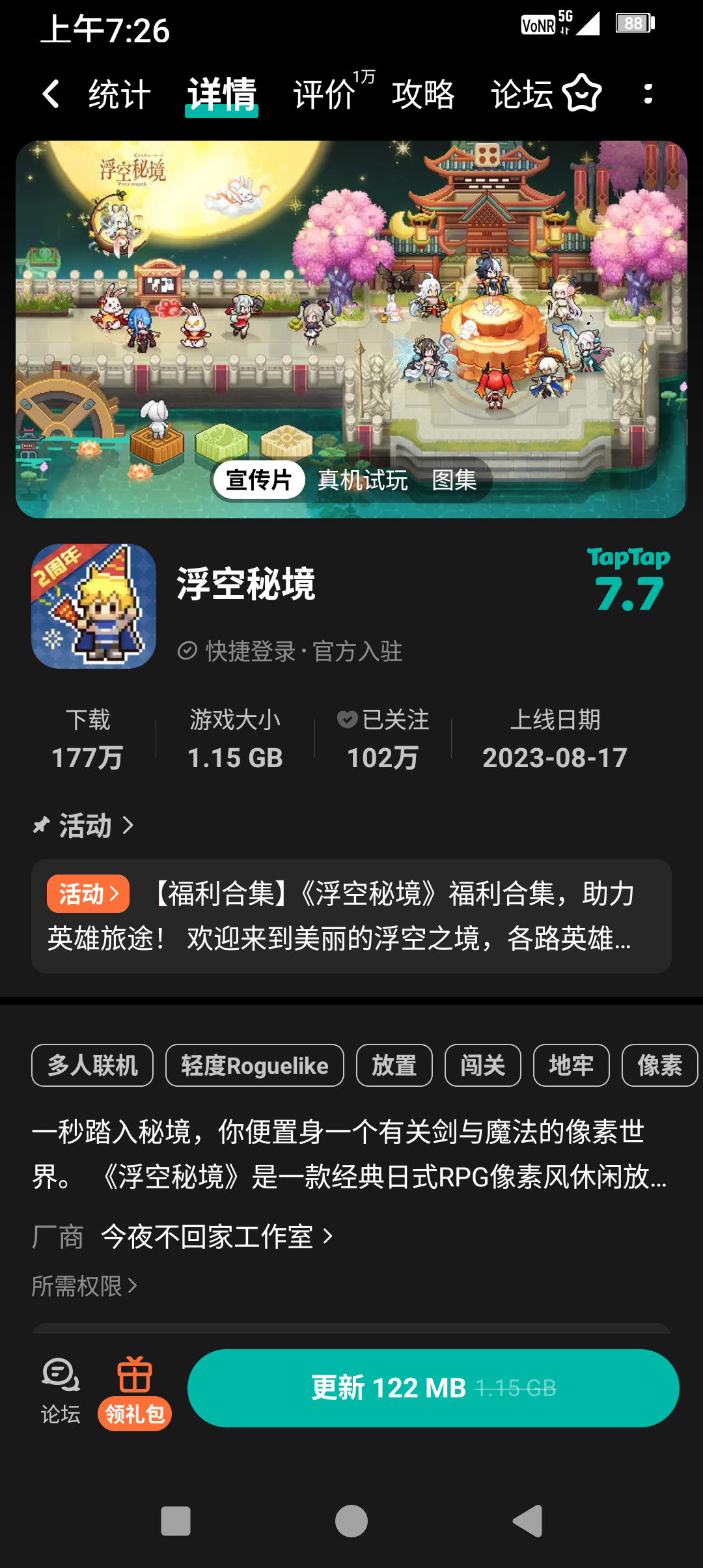Click the star icon to favorite the game
This screenshot has height=1568, width=703.
point(581,94)
